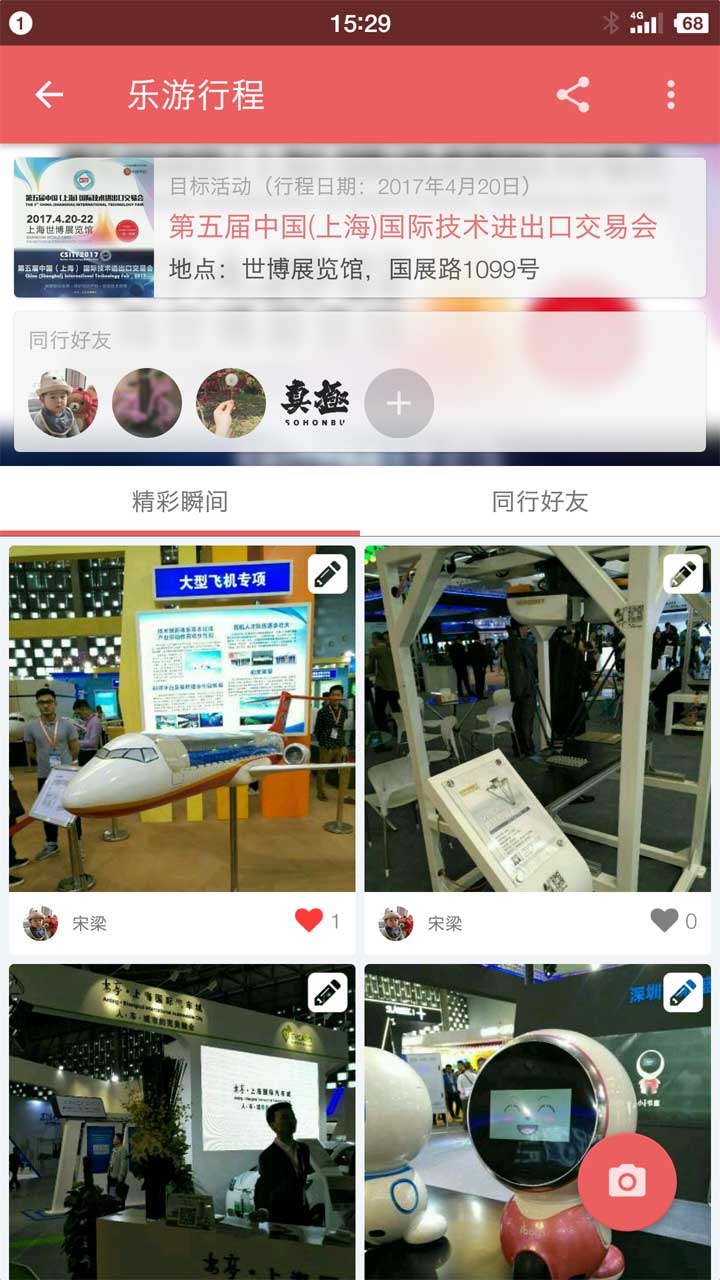Edit the exhibition booth photo
This screenshot has height=1280, width=720.
pos(327,992)
